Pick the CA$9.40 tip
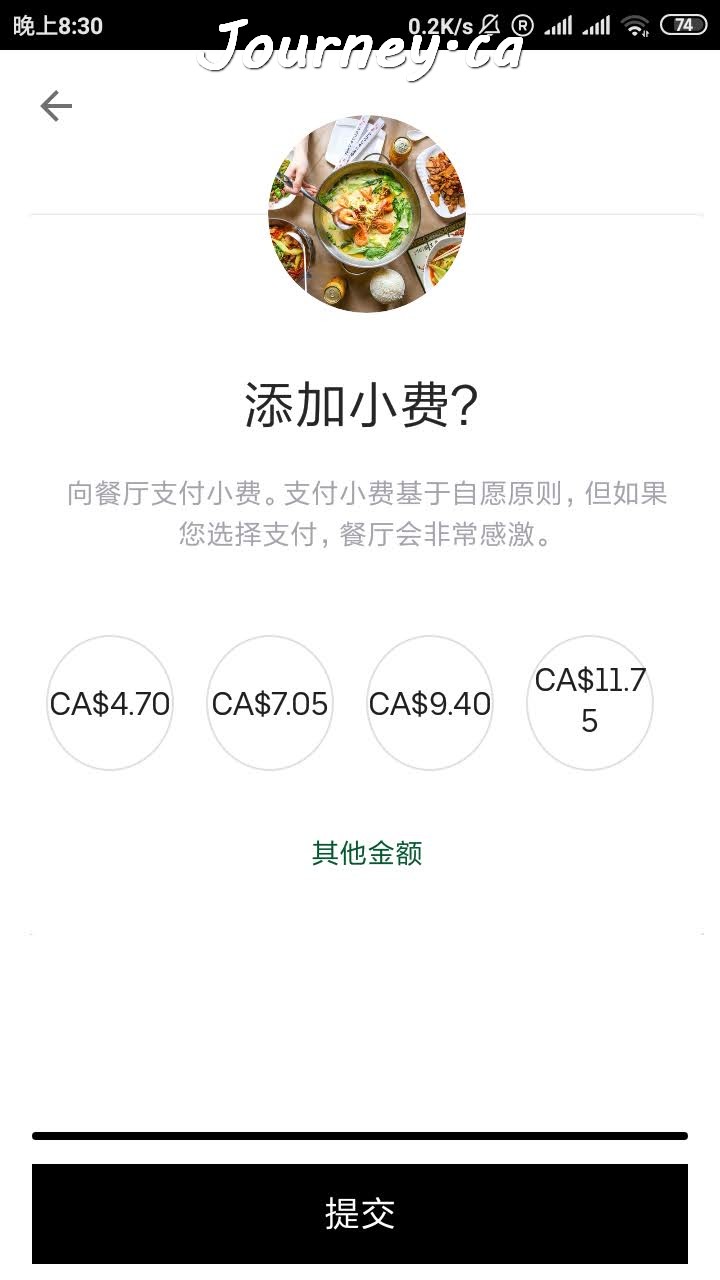720x1280 pixels. click(430, 703)
